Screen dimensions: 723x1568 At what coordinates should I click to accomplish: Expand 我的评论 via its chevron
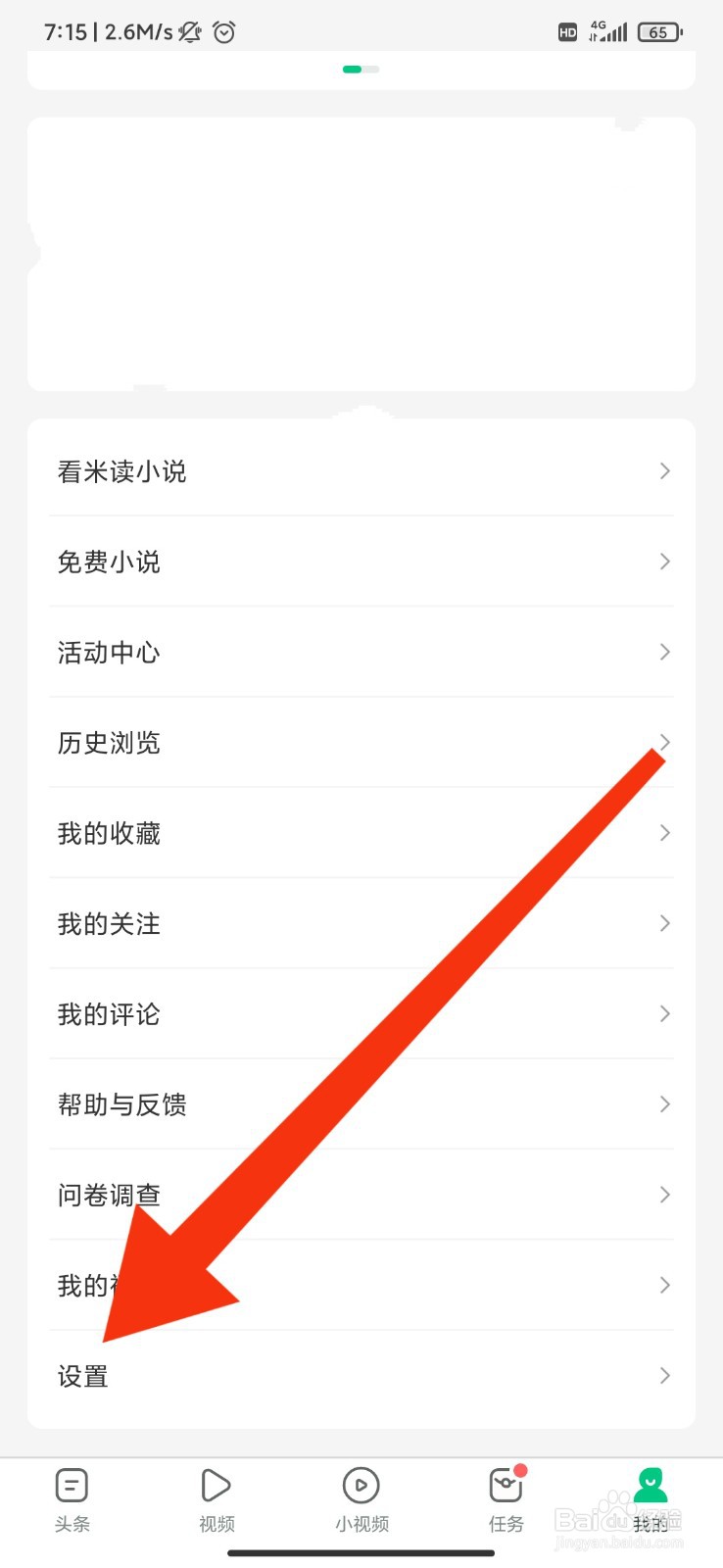pyautogui.click(x=664, y=1013)
